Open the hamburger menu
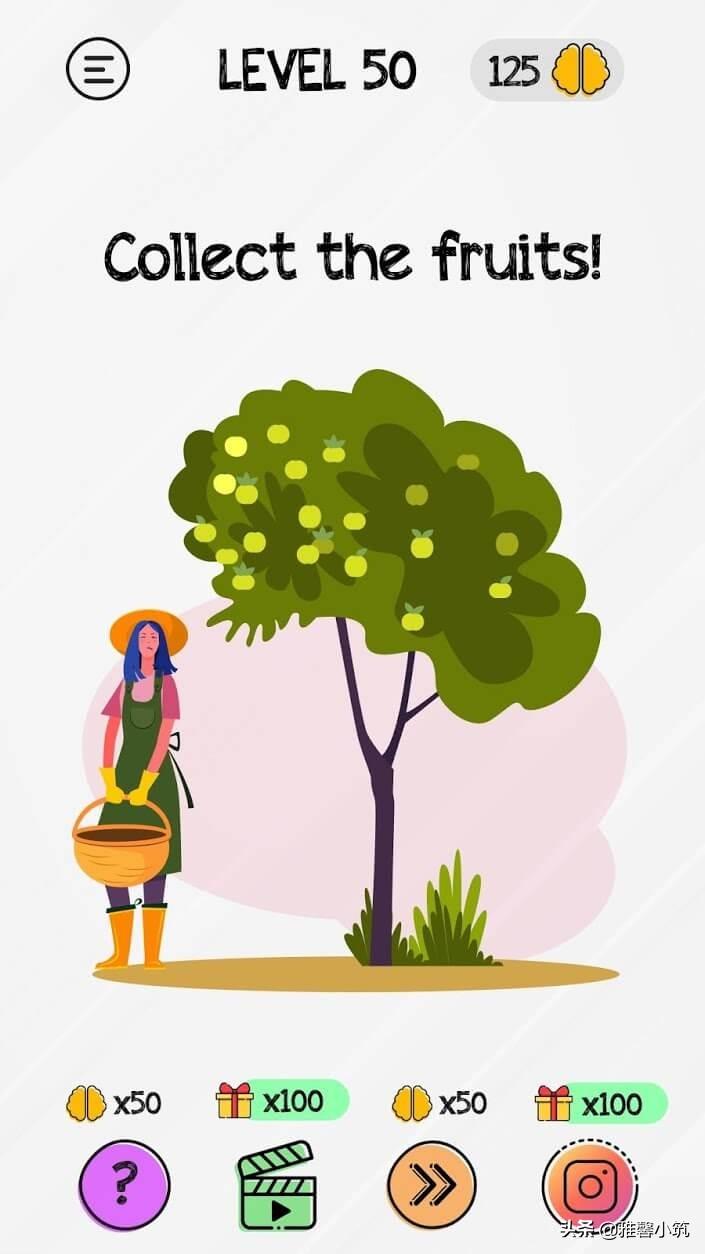Viewport: 705px width, 1254px height. click(97, 68)
